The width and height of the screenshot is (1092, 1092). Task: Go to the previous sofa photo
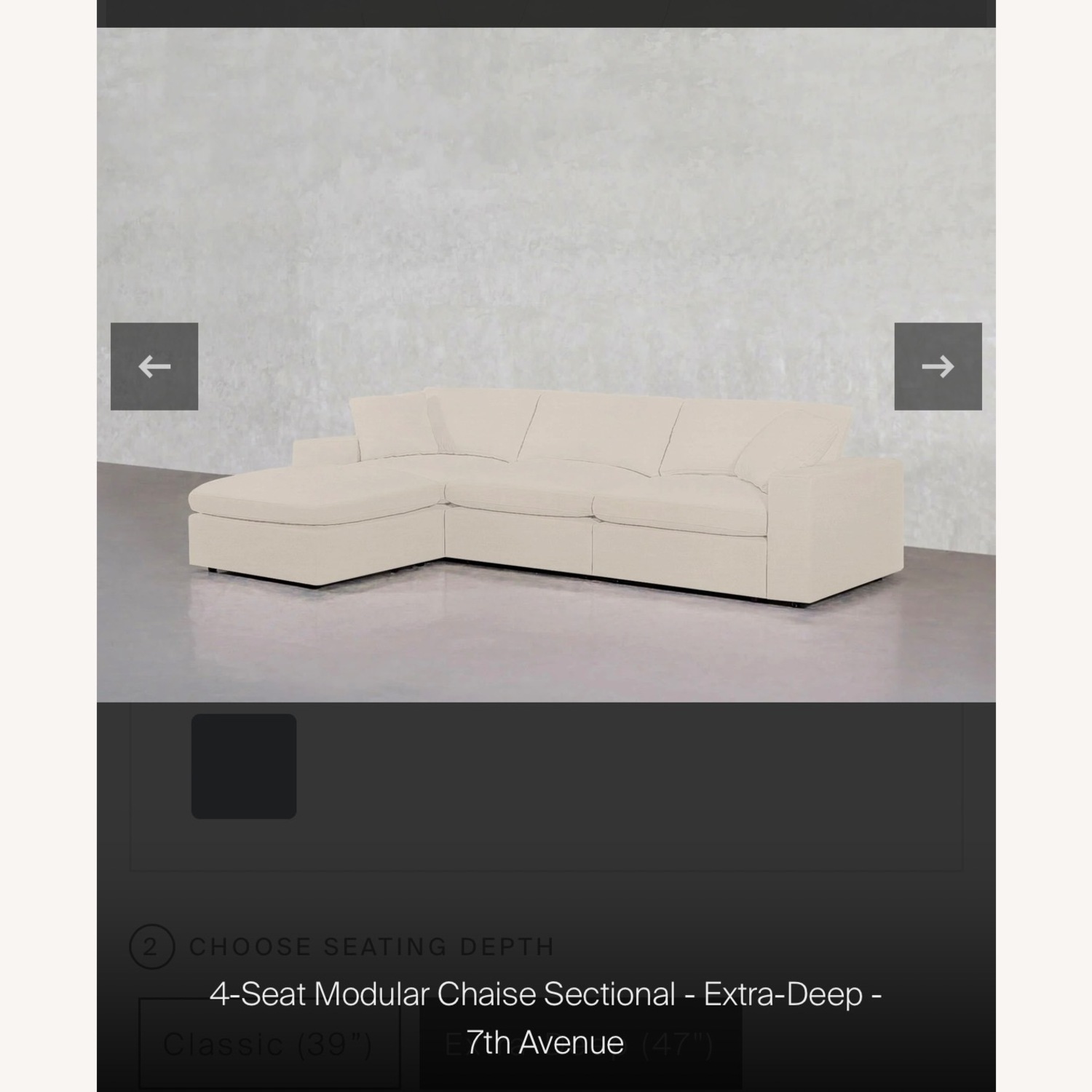pos(154,366)
